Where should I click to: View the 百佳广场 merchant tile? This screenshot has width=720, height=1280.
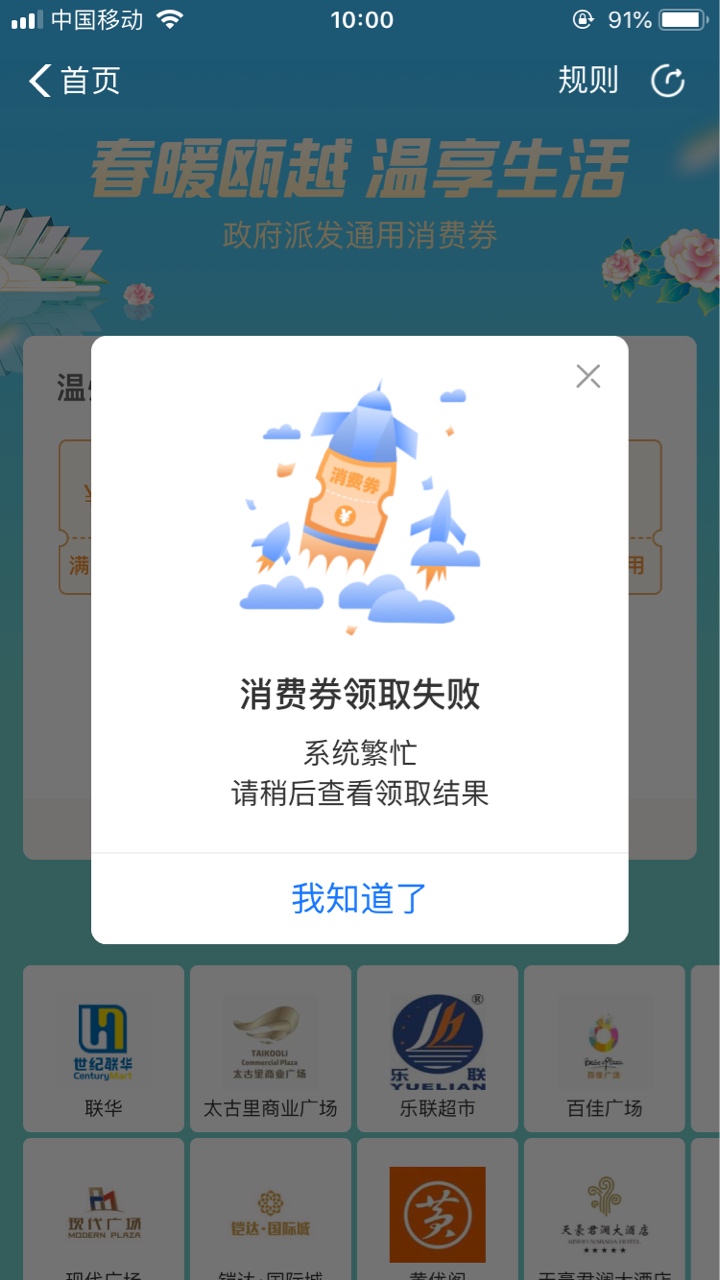tap(604, 1048)
